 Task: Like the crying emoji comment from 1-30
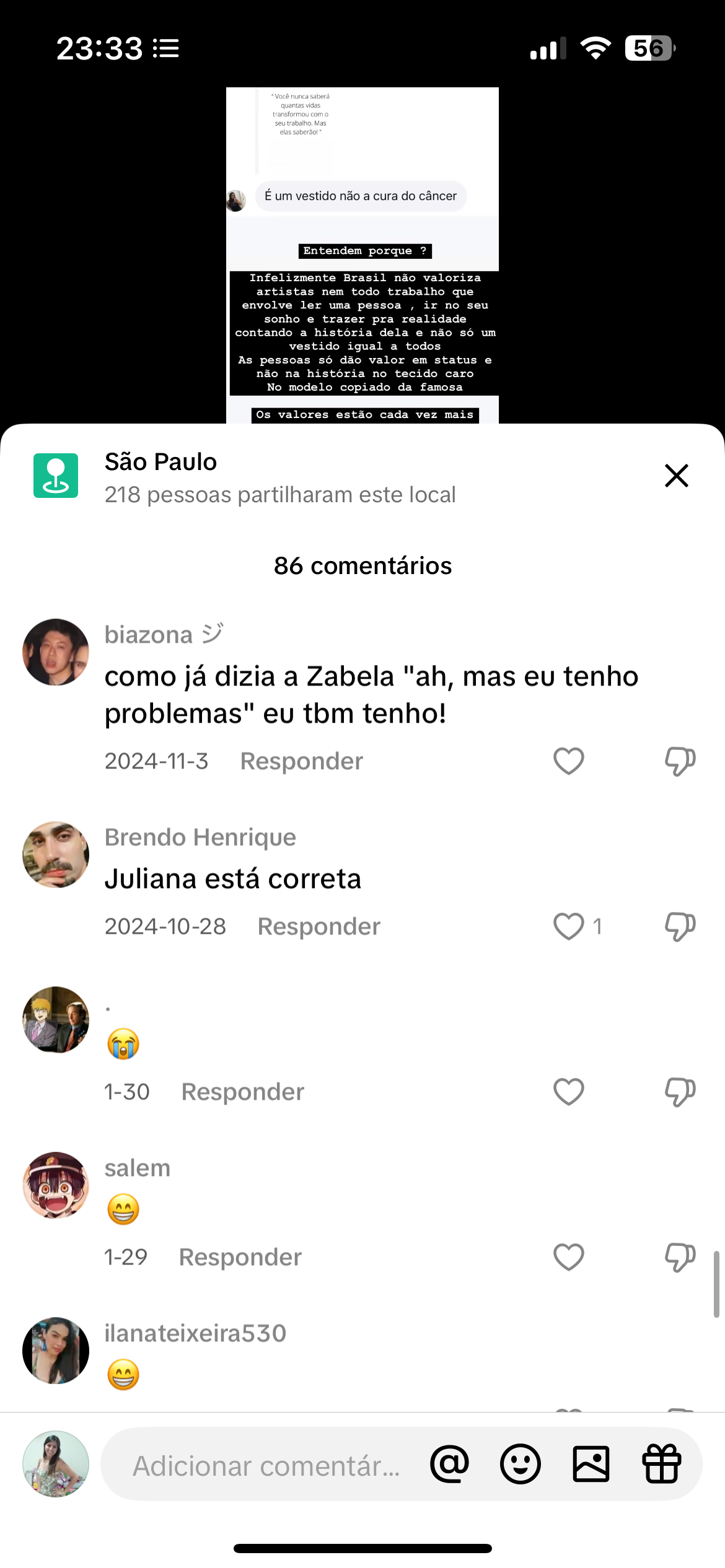(568, 1092)
